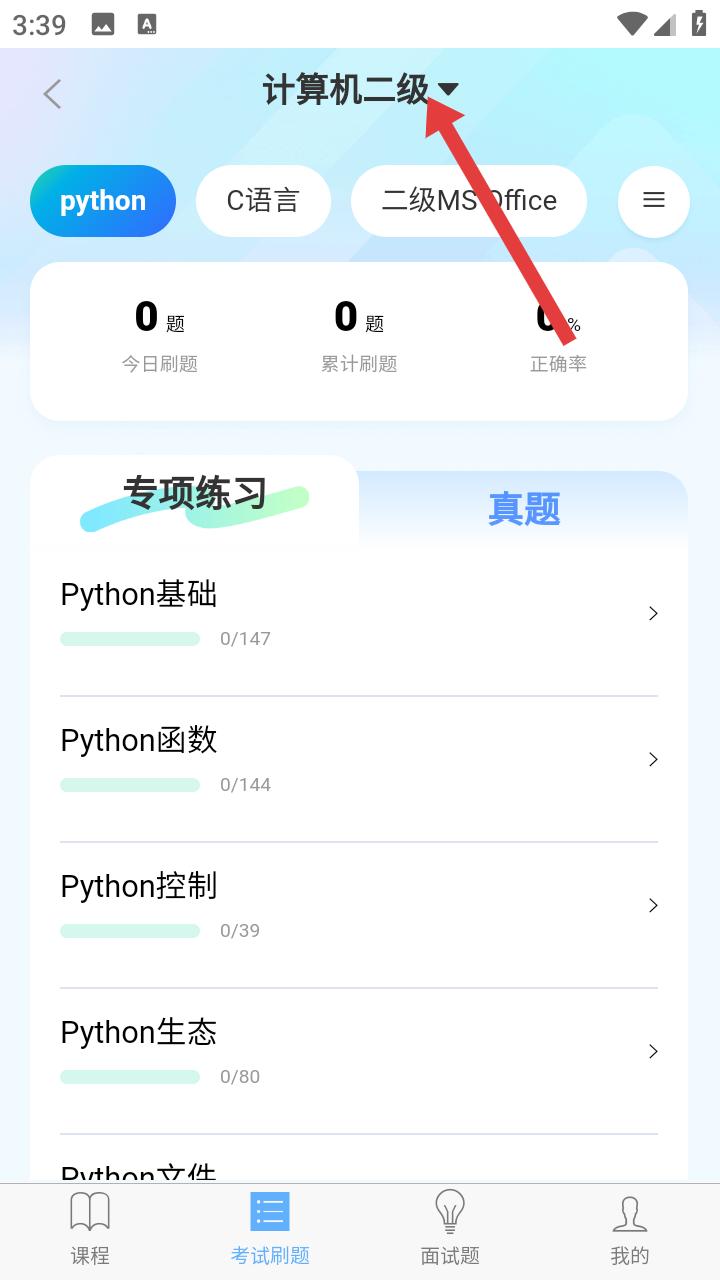Screen dimensions: 720x1280
Task: Open the subject list menu icon
Action: (x=654, y=201)
